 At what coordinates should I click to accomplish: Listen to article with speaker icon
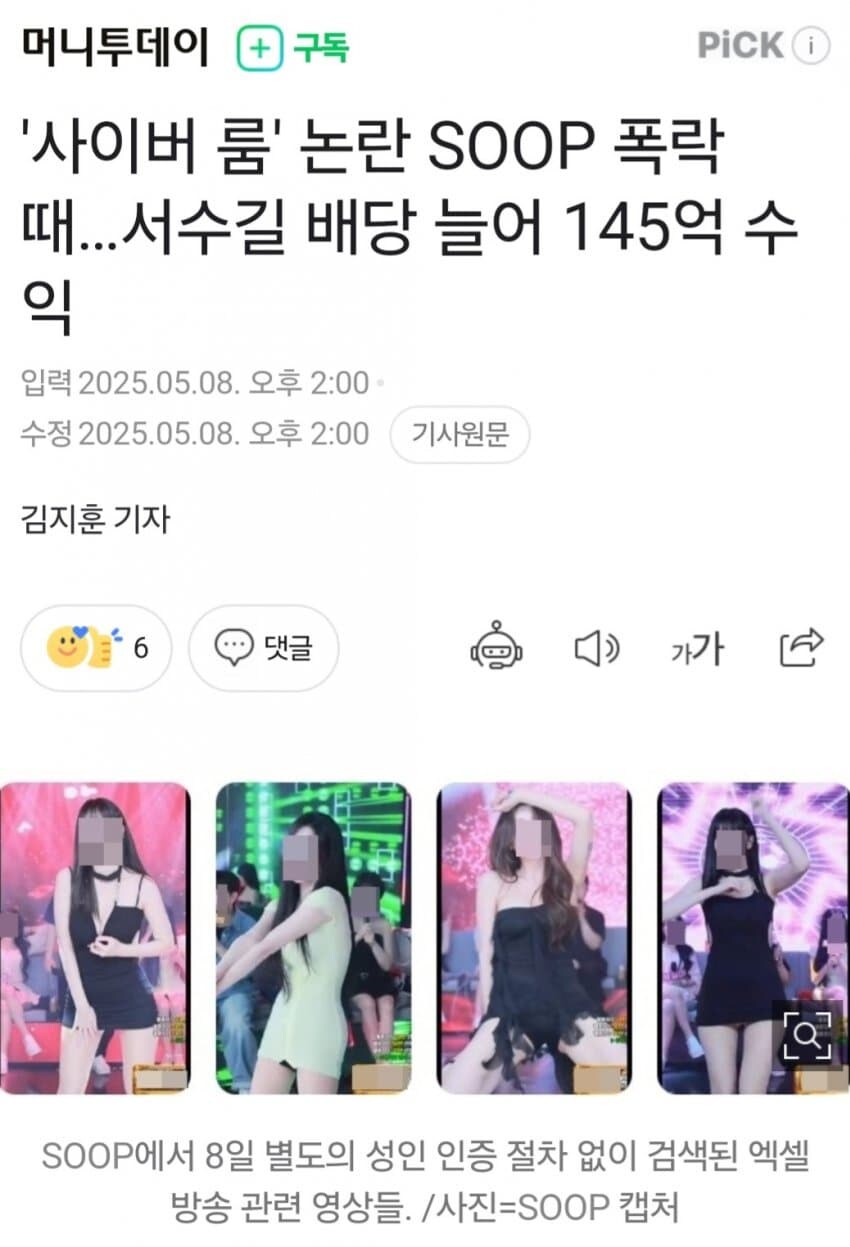click(596, 649)
